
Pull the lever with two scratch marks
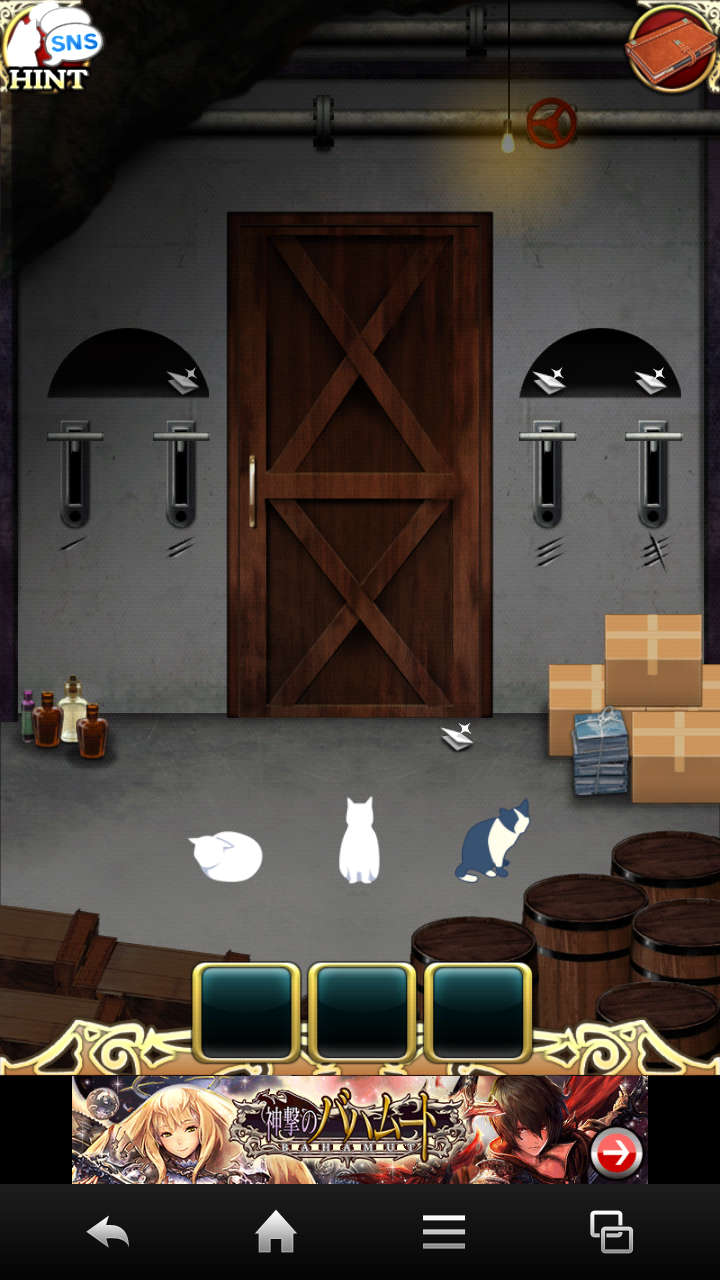[181, 472]
